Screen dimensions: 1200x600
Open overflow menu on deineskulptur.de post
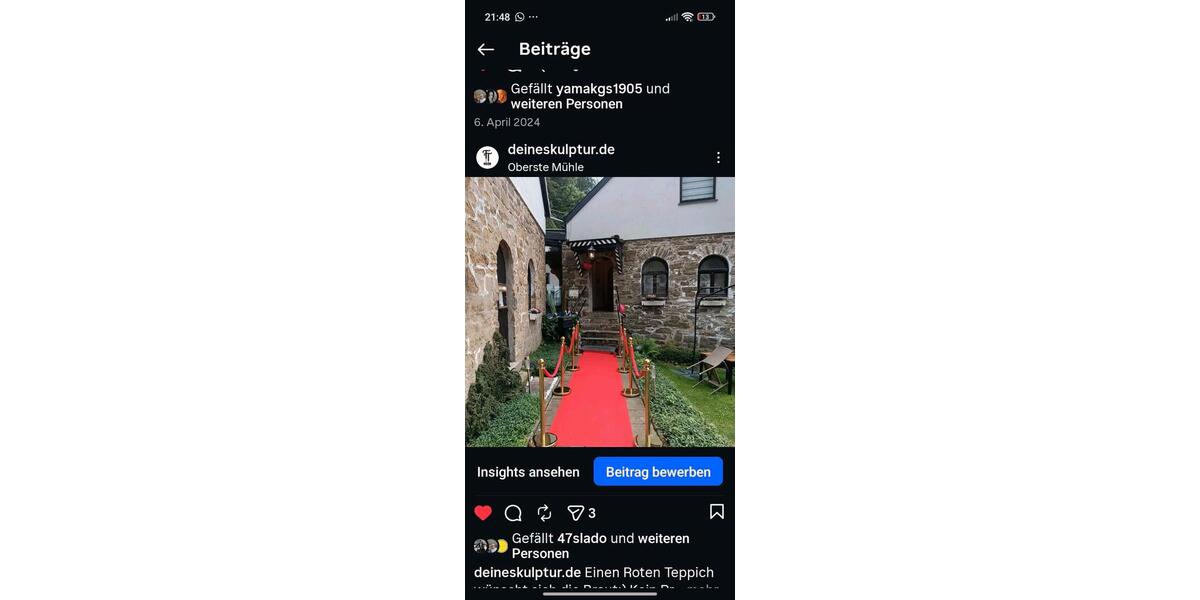[718, 158]
